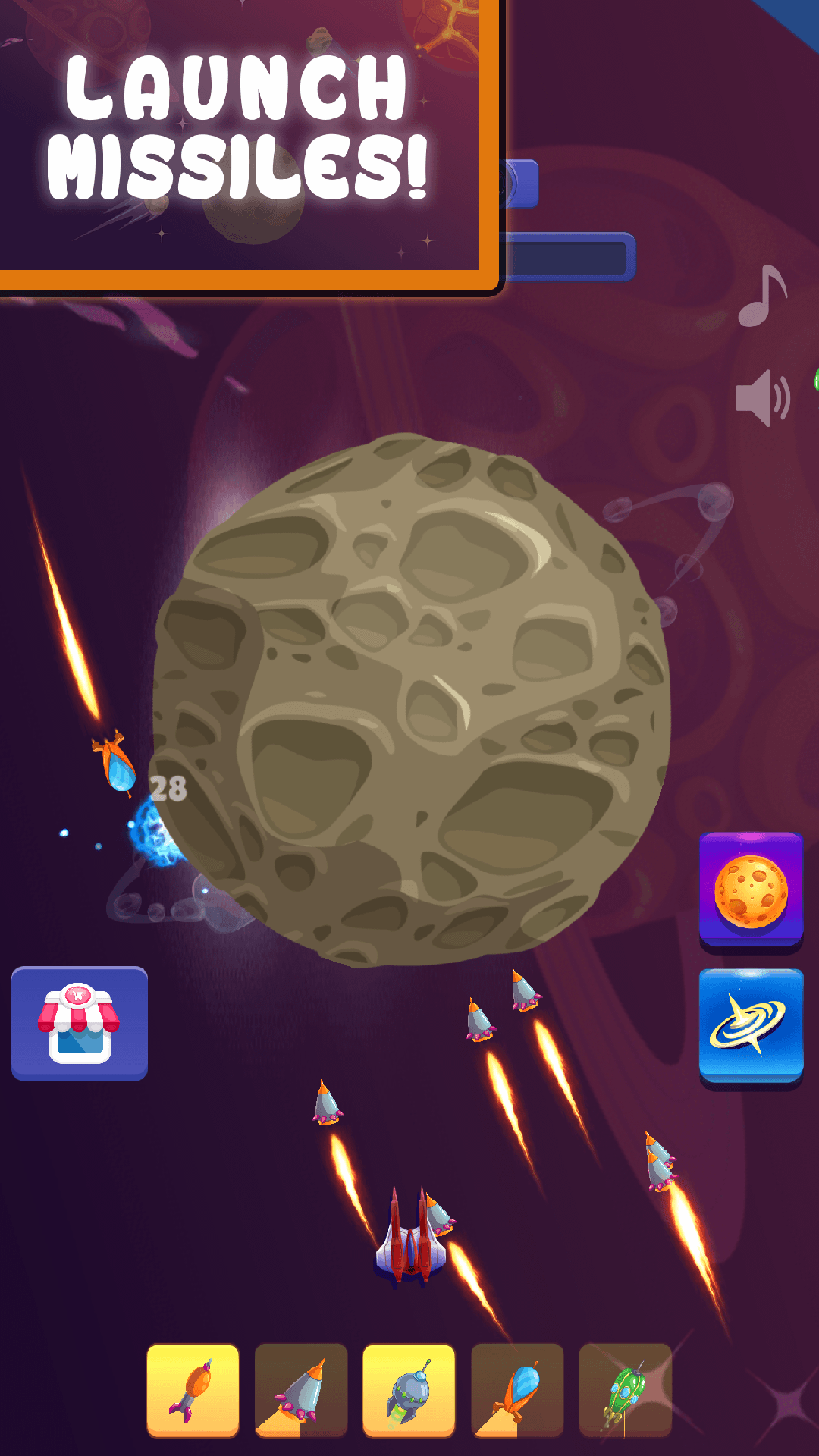Mute the sound effects speaker
The height and width of the screenshot is (1456, 819).
762,398
